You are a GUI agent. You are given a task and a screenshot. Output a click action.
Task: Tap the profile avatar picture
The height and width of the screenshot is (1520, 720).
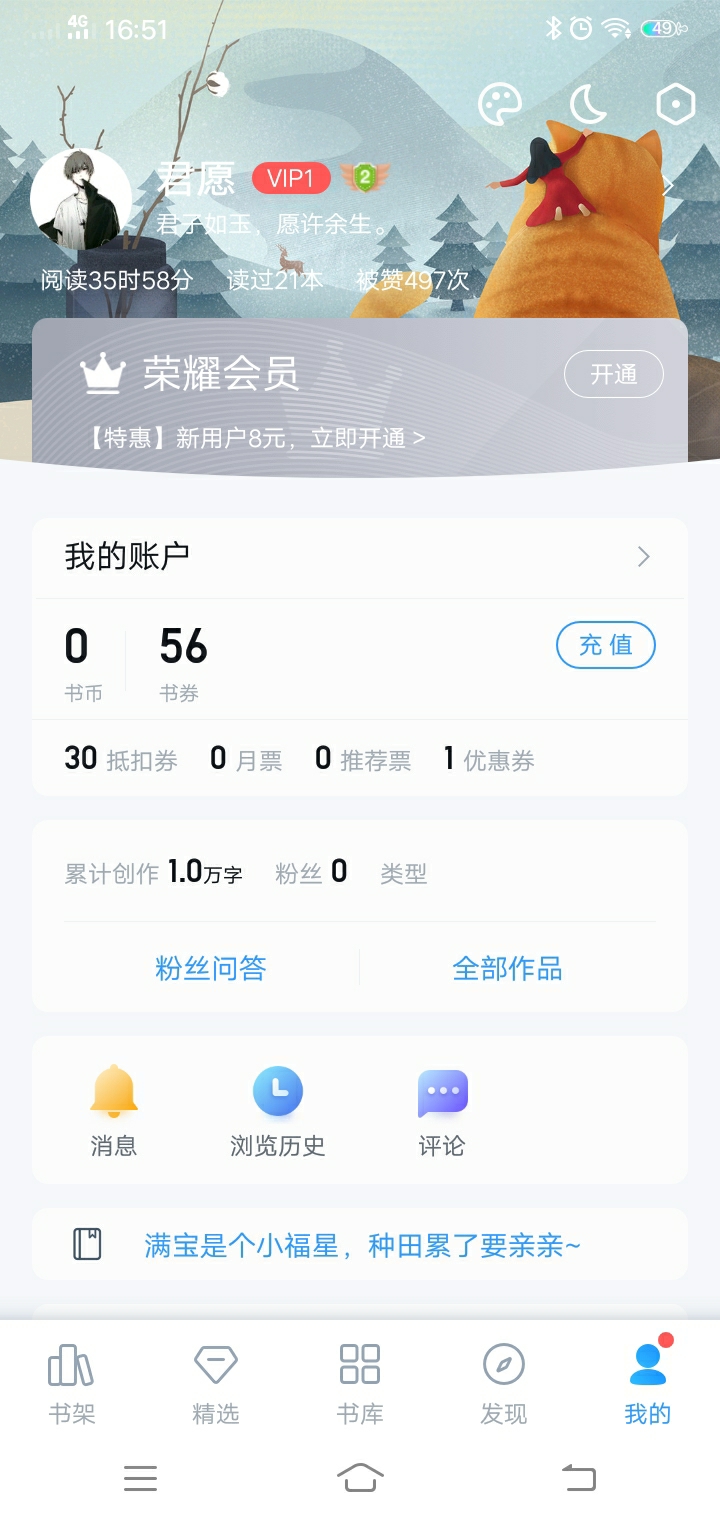coord(81,199)
